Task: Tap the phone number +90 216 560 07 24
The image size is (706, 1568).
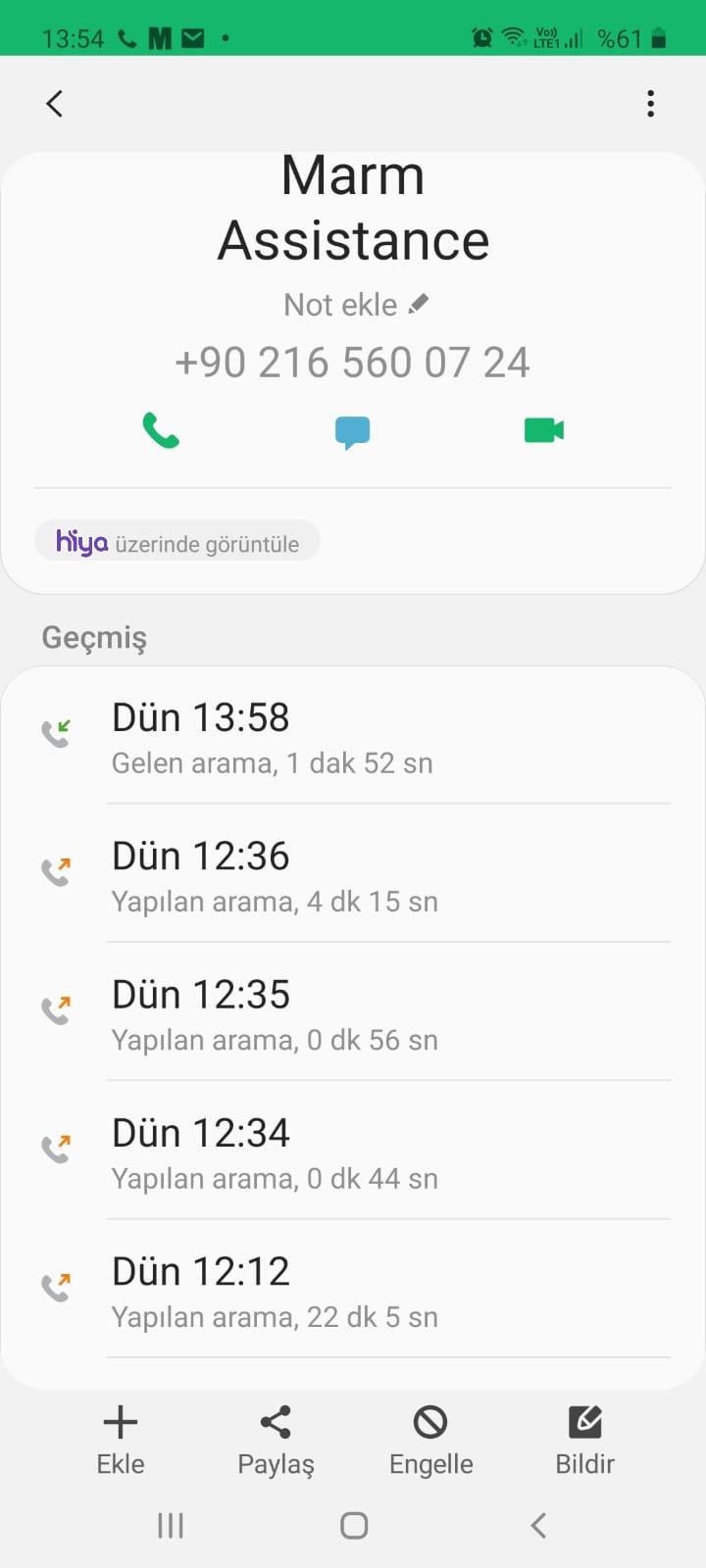Action: pyautogui.click(x=353, y=362)
